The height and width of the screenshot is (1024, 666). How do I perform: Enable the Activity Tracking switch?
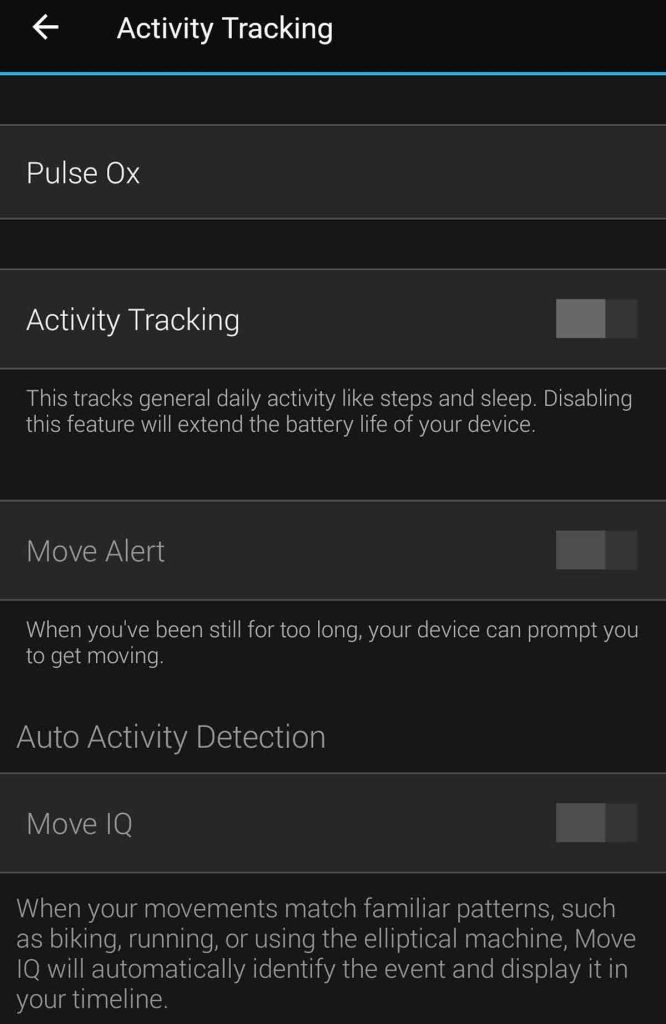point(596,319)
